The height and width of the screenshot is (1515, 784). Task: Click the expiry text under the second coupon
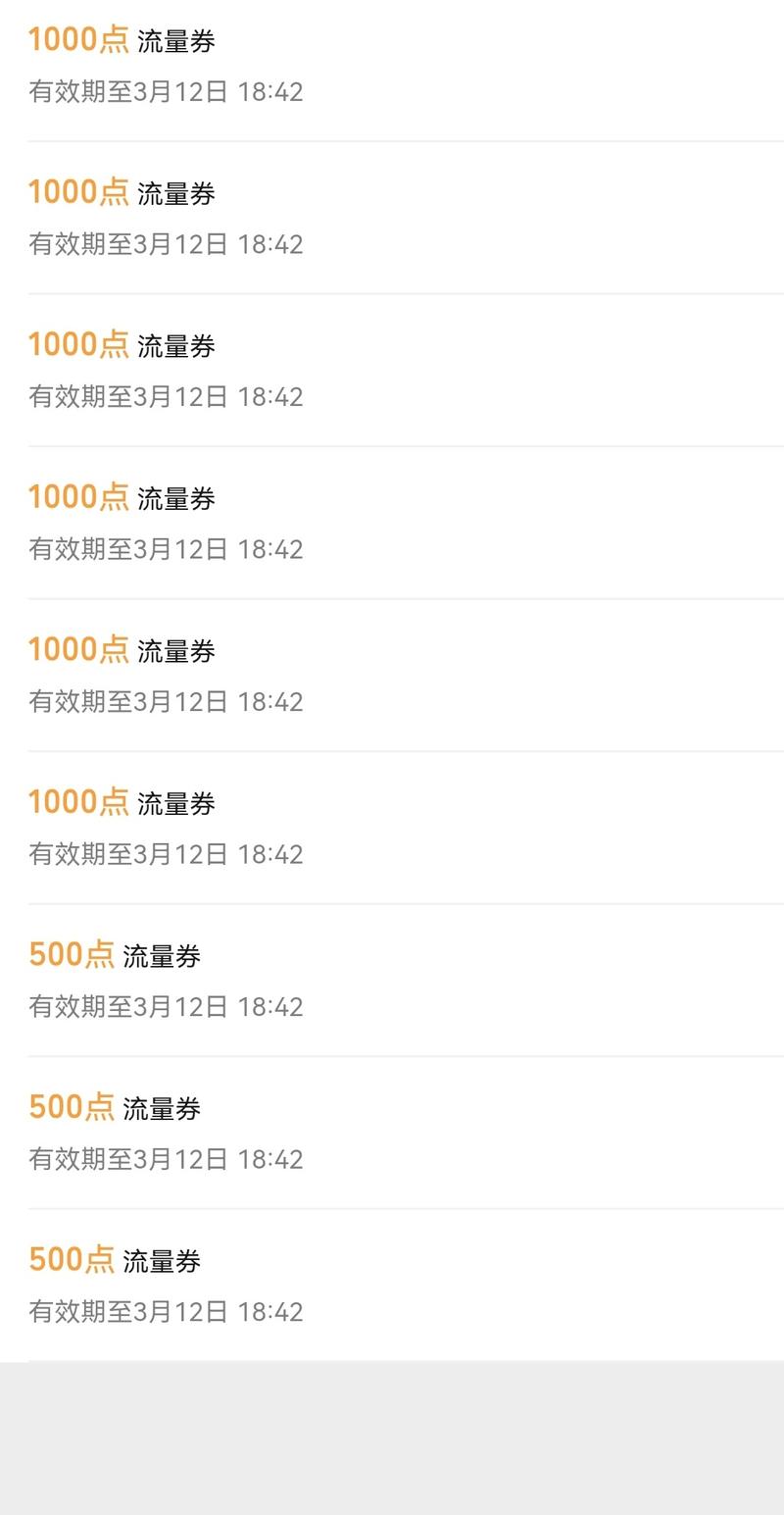pyautogui.click(x=167, y=244)
